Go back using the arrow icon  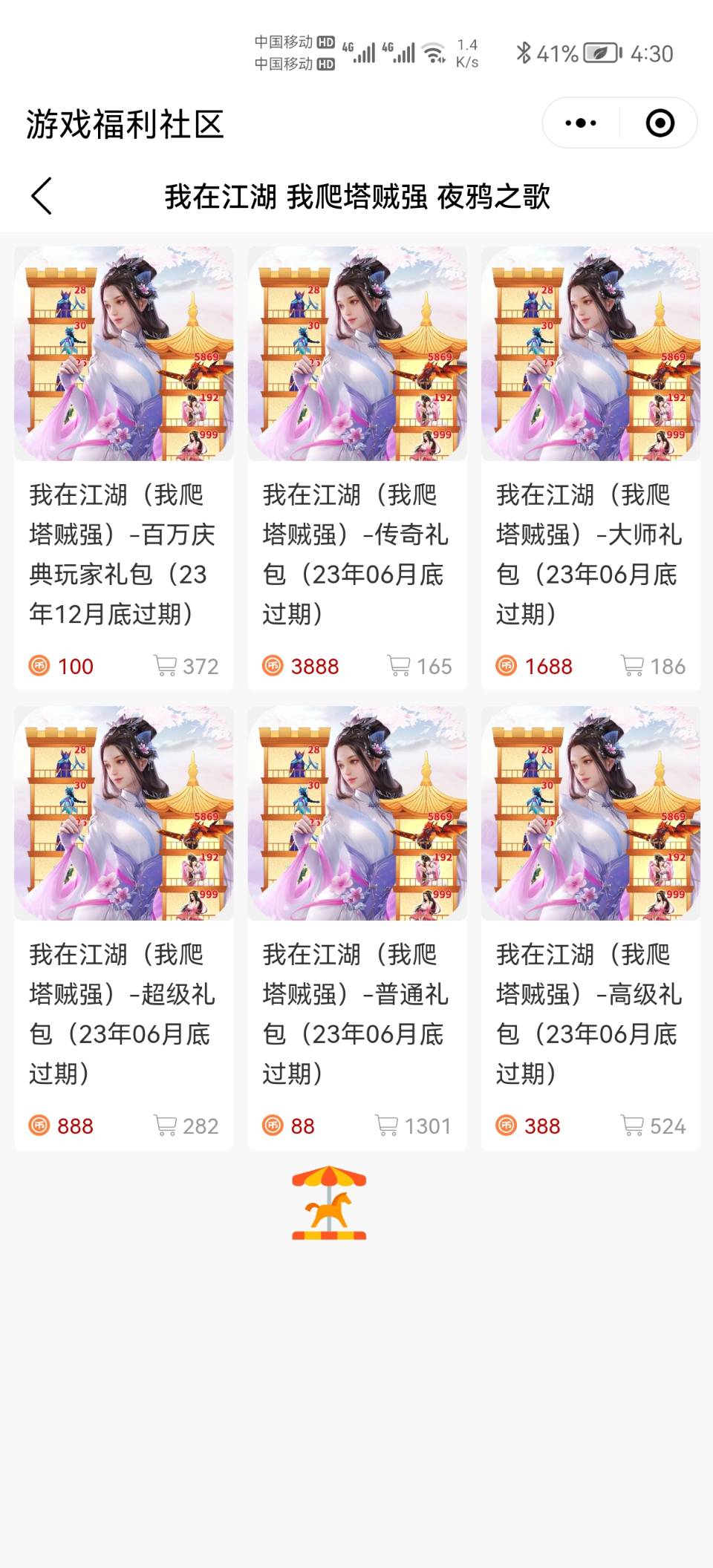pyautogui.click(x=42, y=197)
